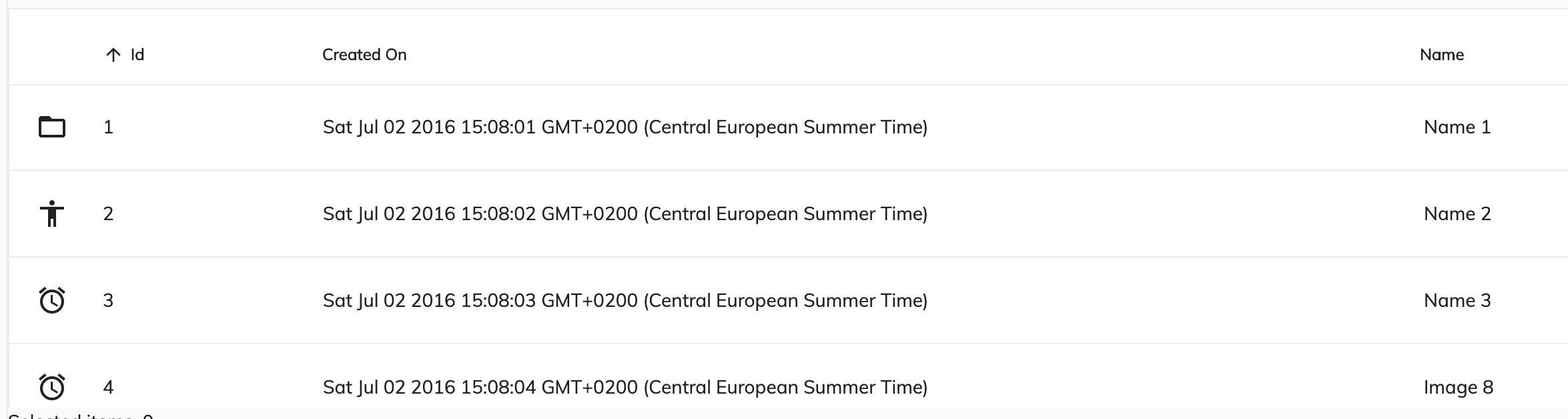Select the row named Image 8

[1458, 387]
